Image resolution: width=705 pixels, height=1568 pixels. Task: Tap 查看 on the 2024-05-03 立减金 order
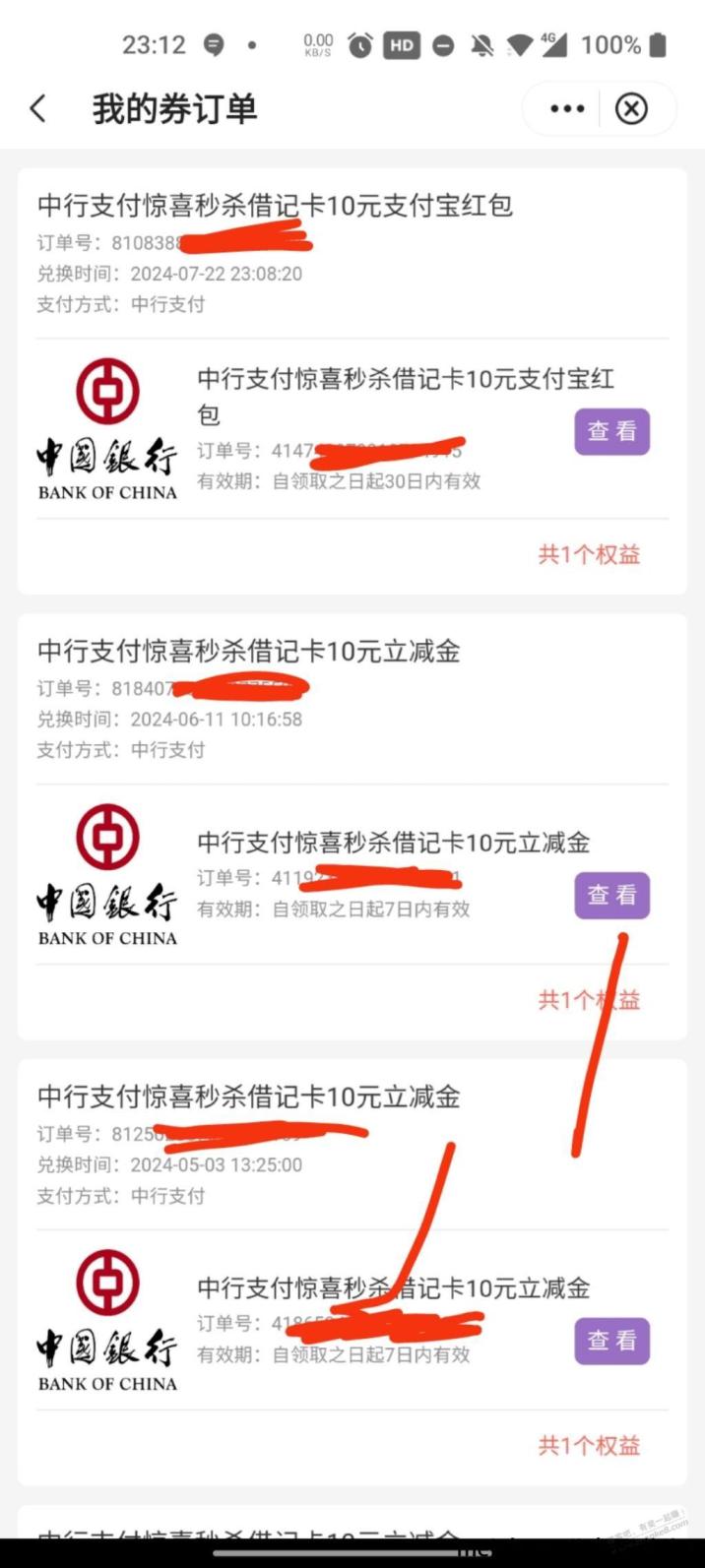[612, 1341]
